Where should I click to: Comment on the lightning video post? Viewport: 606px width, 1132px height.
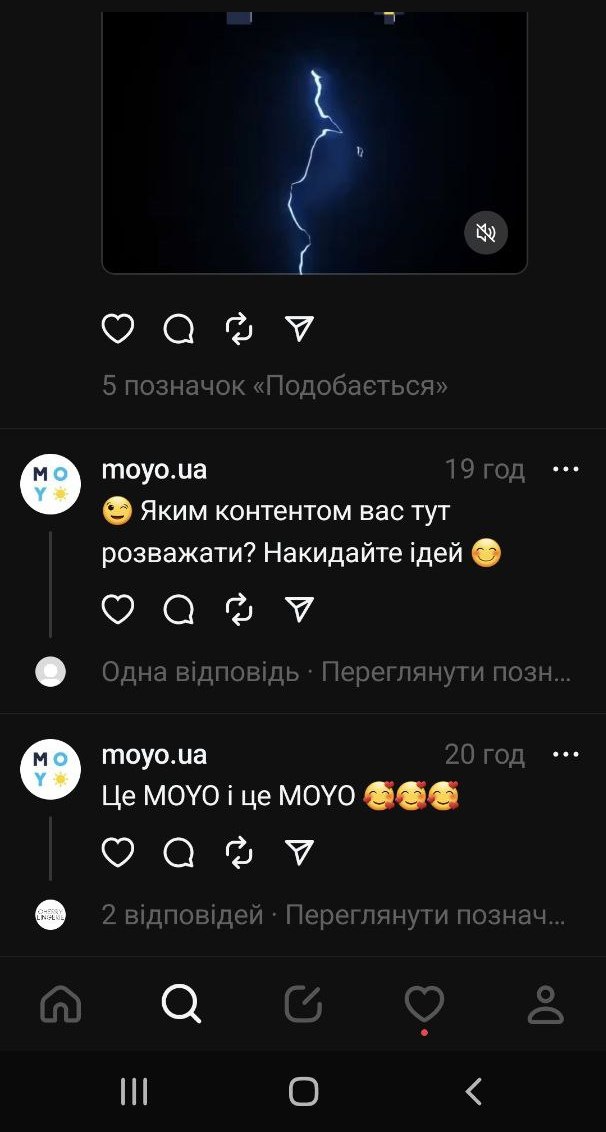(x=178, y=329)
